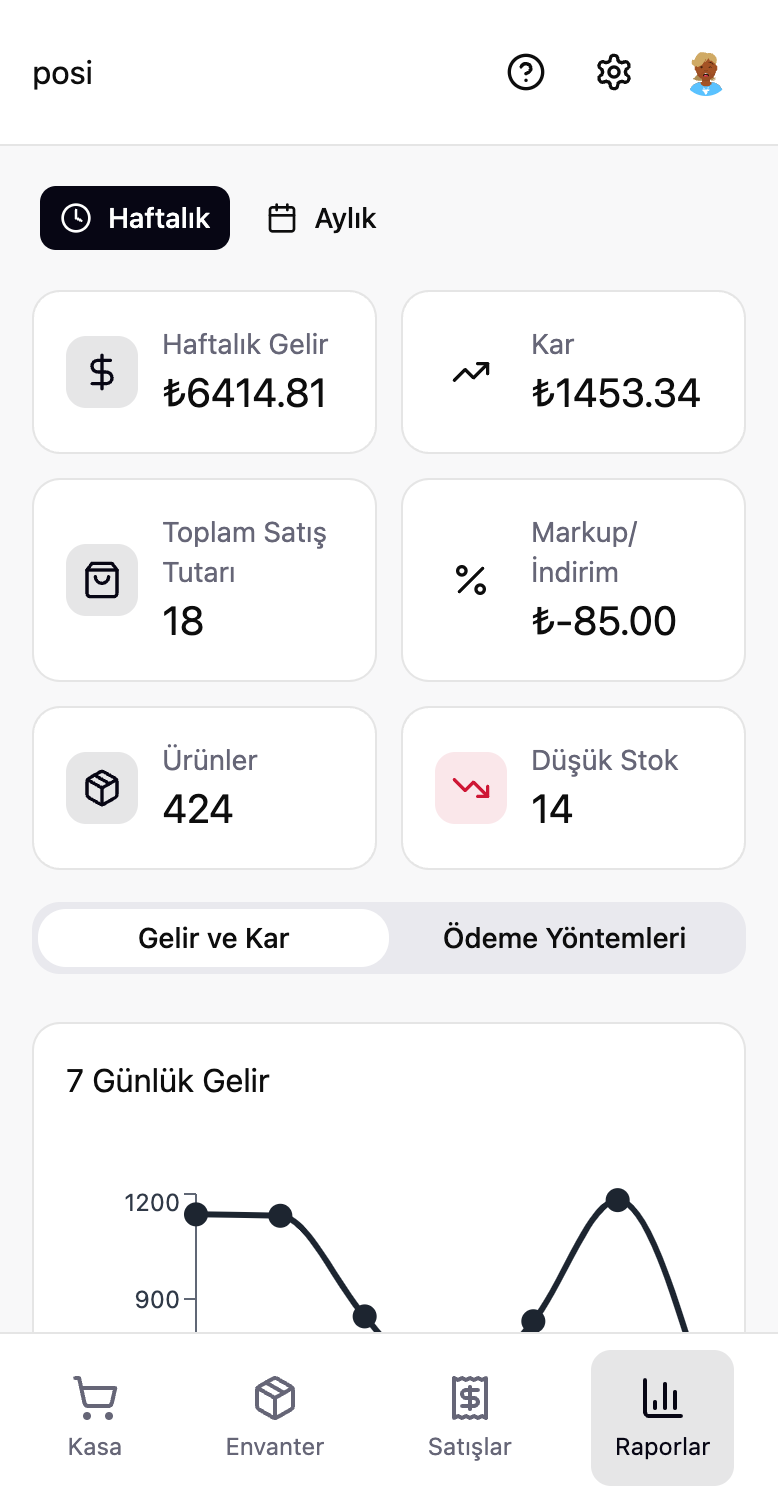Image resolution: width=778 pixels, height=1502 pixels.
Task: Open the settings gear icon
Action: 613,72
